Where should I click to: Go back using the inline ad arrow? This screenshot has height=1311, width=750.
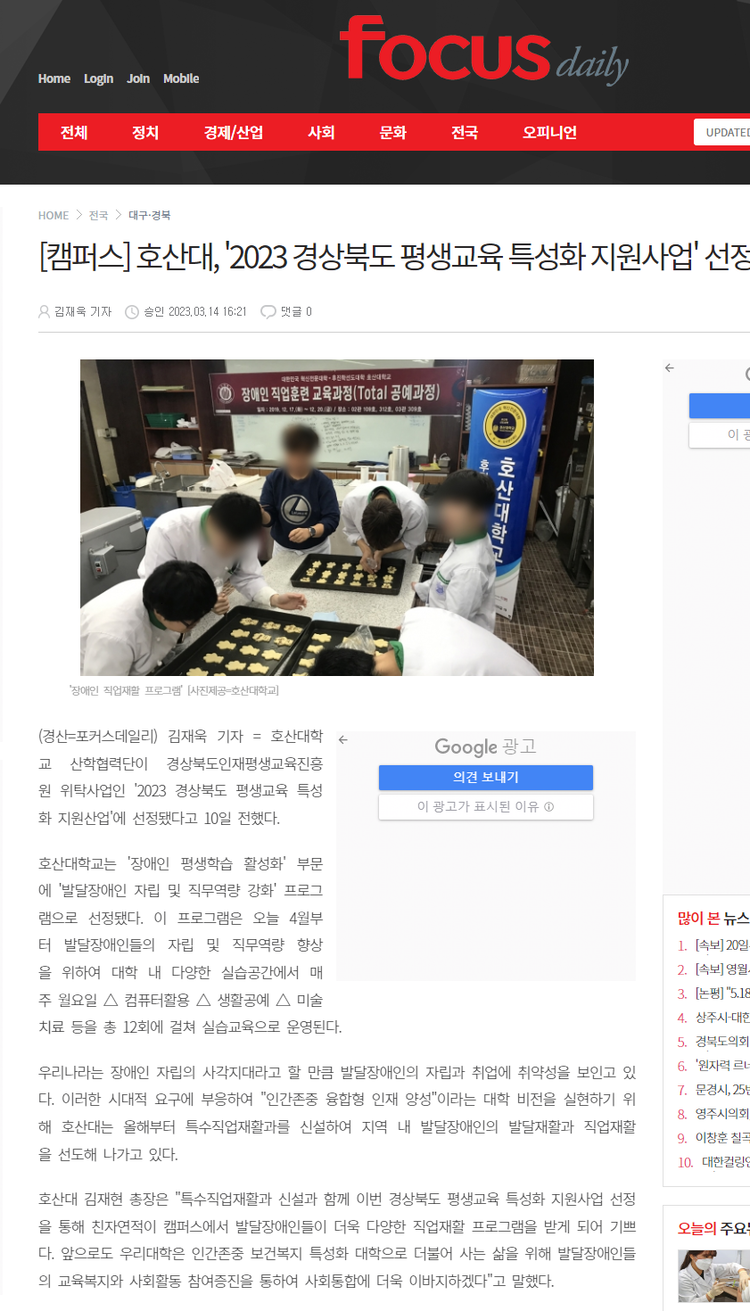coord(343,740)
